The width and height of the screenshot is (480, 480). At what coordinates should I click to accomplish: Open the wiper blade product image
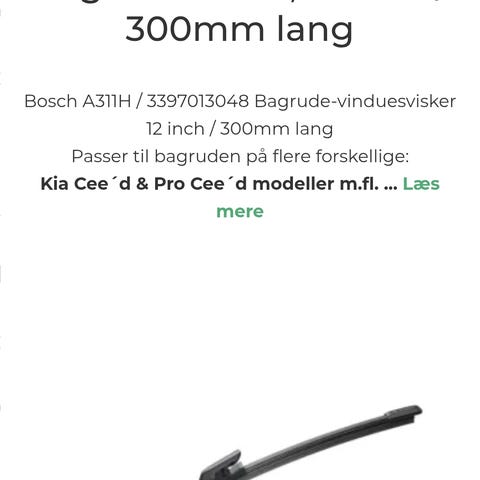pos(310,442)
